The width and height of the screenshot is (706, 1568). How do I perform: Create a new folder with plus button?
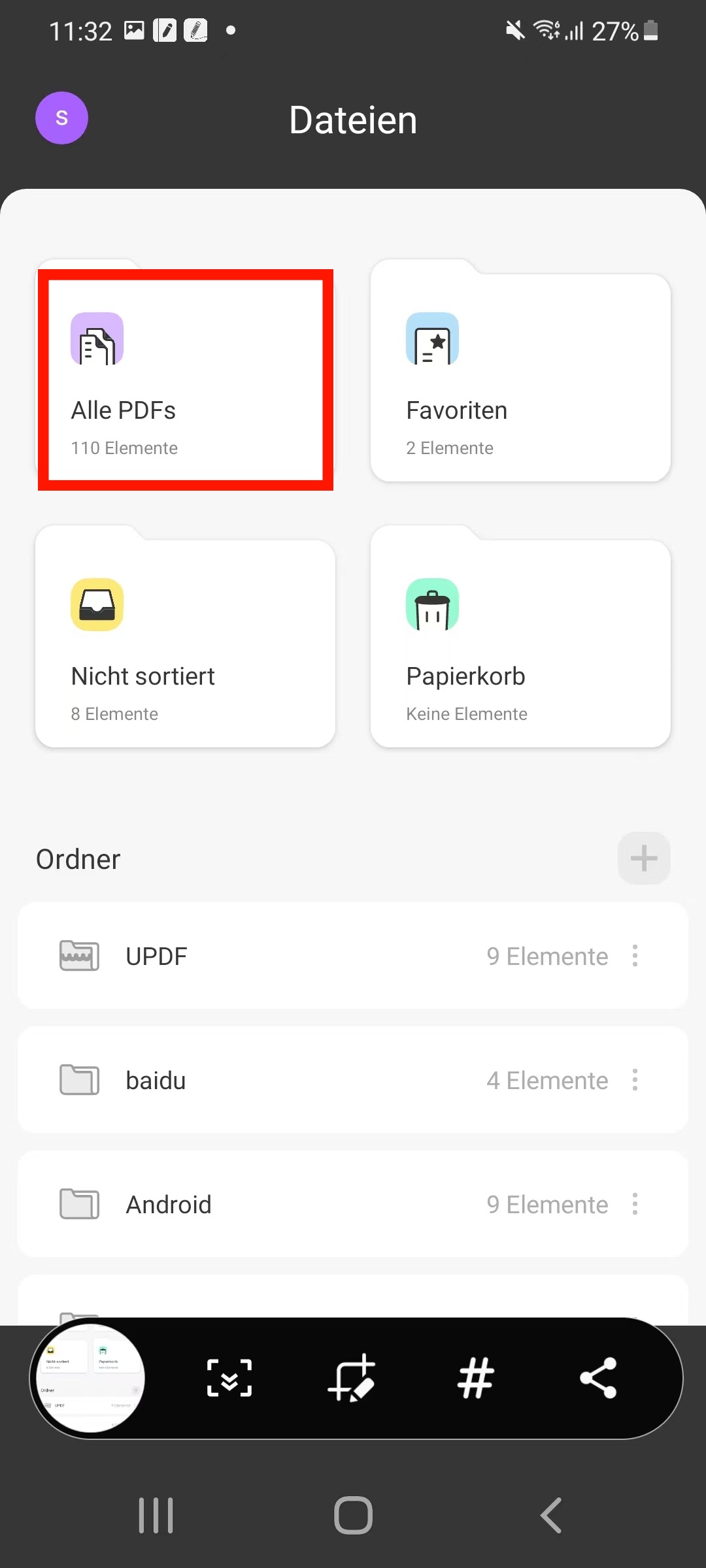pos(643,858)
